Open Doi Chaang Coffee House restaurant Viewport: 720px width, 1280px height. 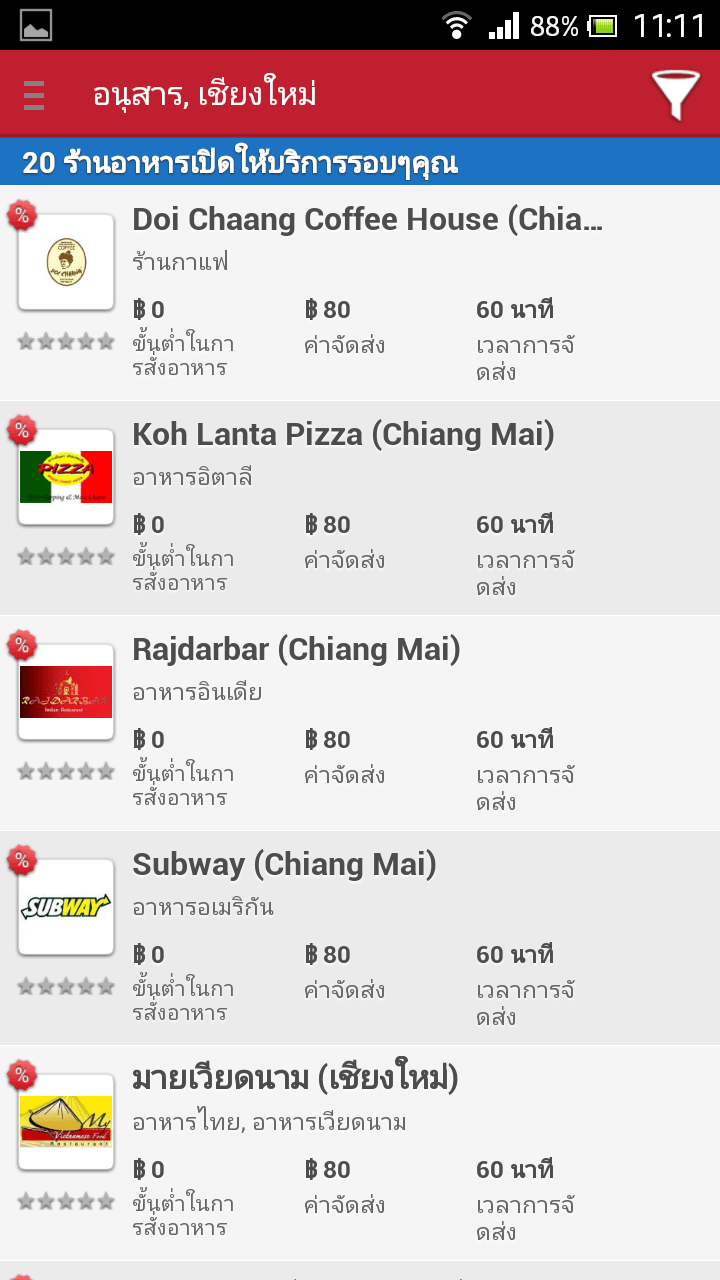point(360,293)
